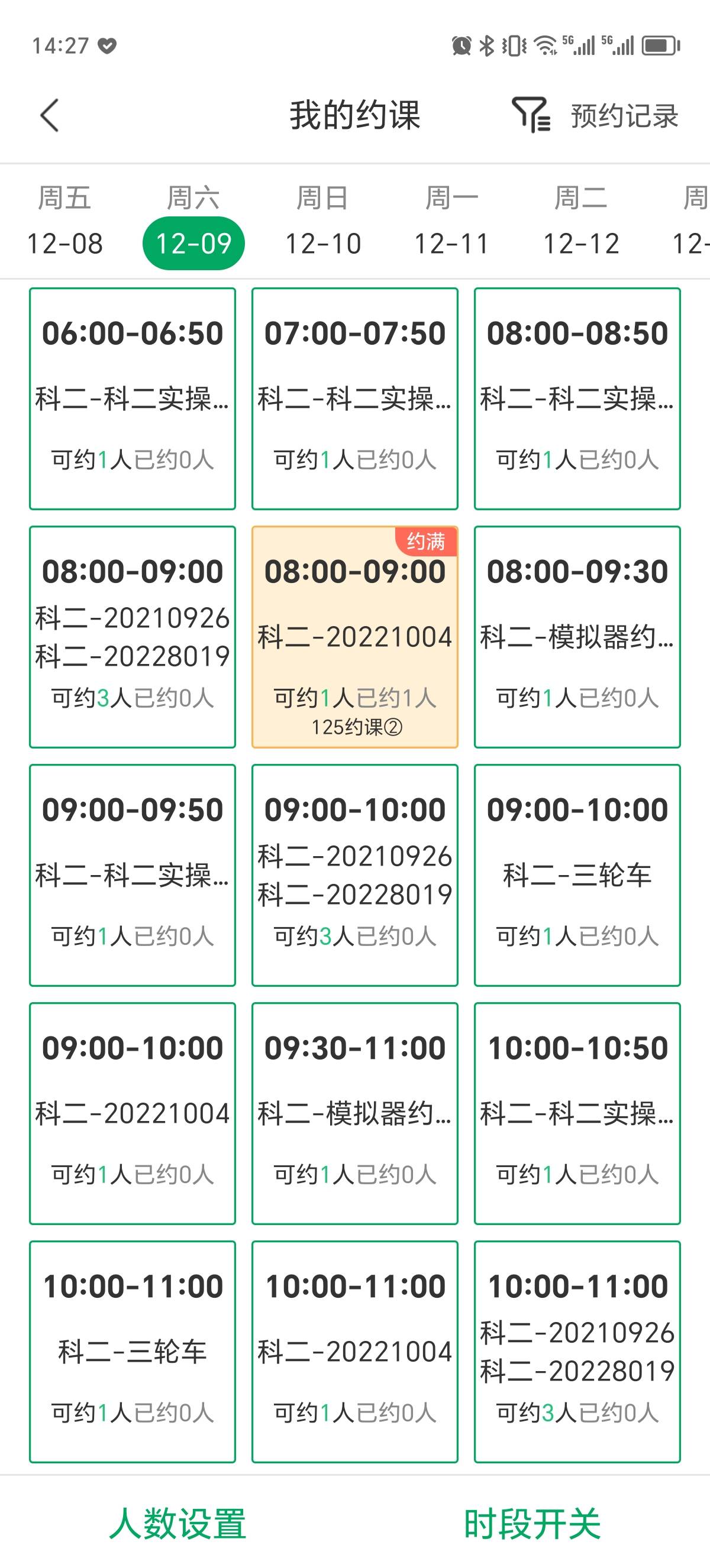Tap the 09:30-11:00 模拟器 slot card

coord(355,1113)
